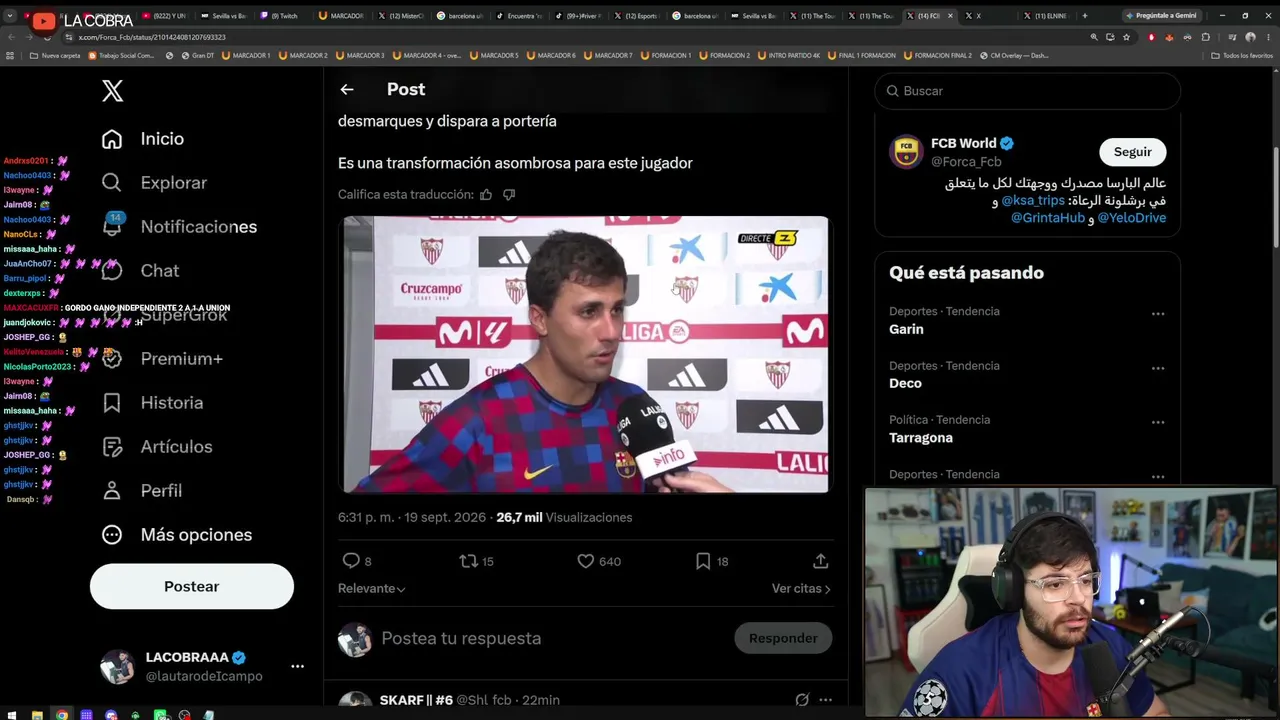
Task: Rate the translation with thumbs down
Action: click(509, 195)
